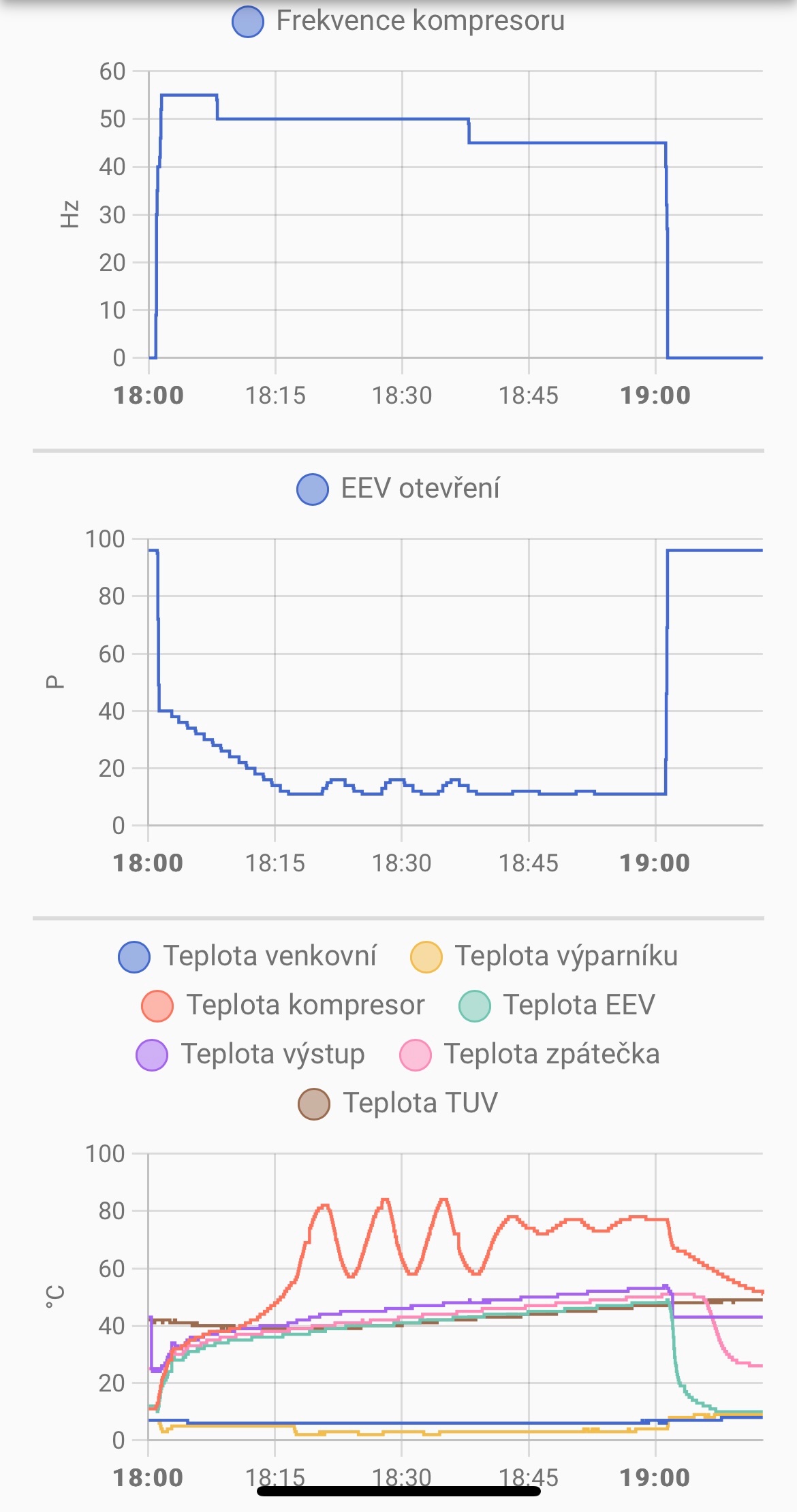Hide the Teplota výparníku line
The height and width of the screenshot is (1512, 797).
pos(544,956)
